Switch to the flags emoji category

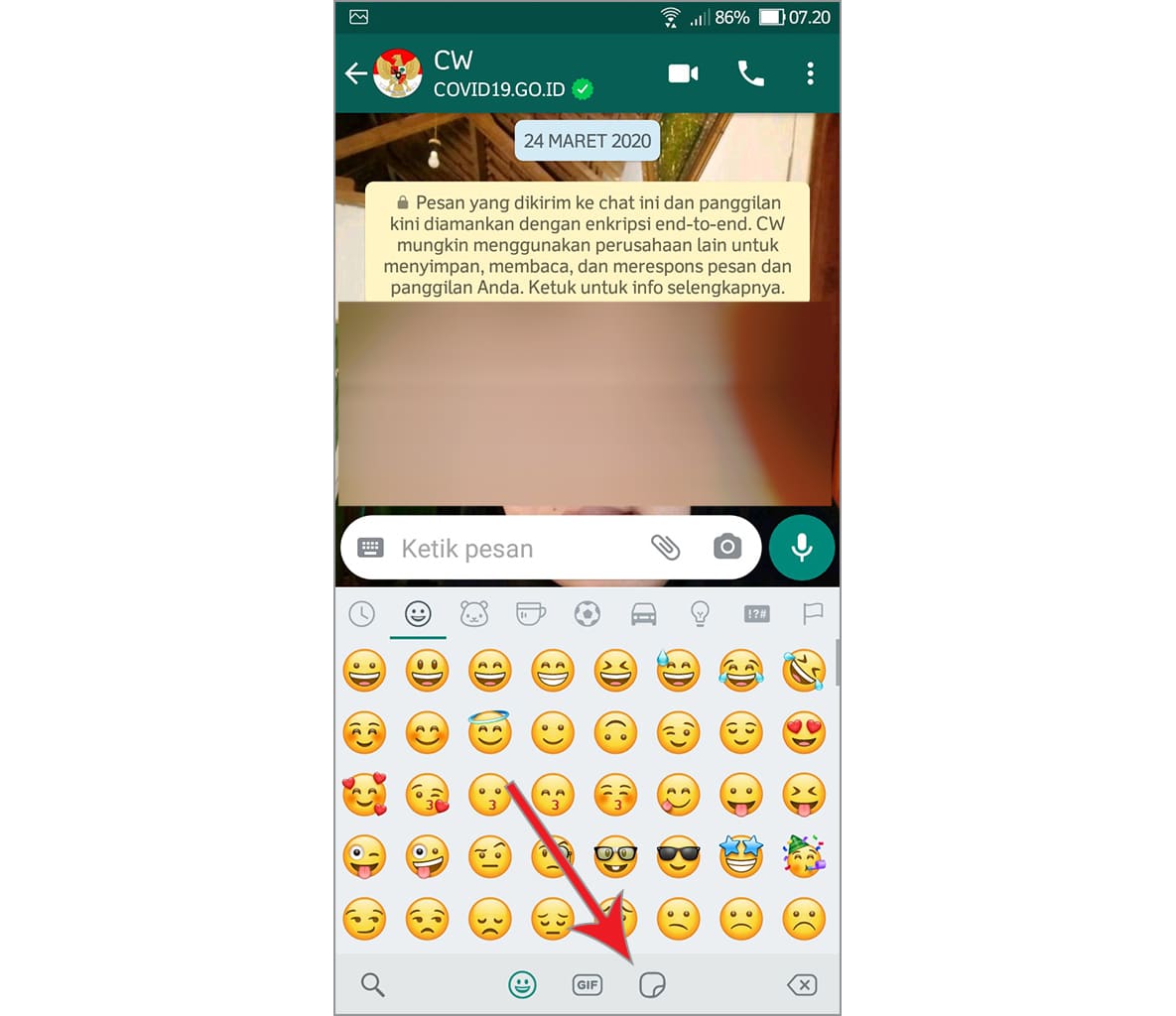pos(813,614)
